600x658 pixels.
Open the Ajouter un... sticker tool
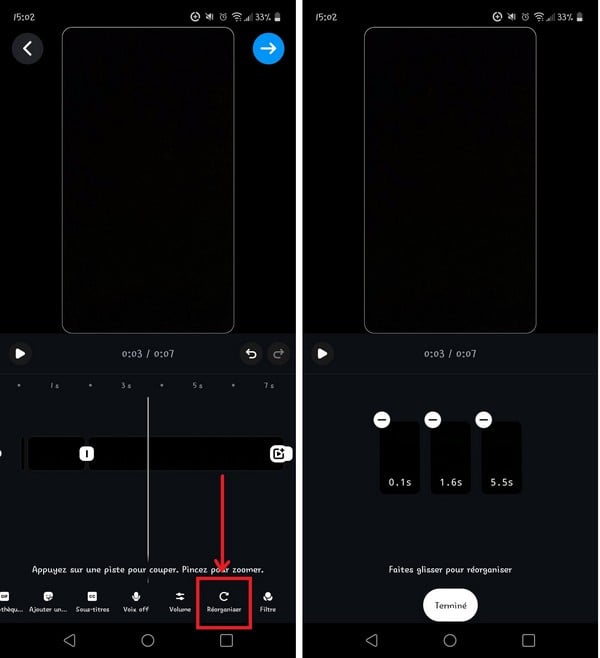tap(48, 601)
